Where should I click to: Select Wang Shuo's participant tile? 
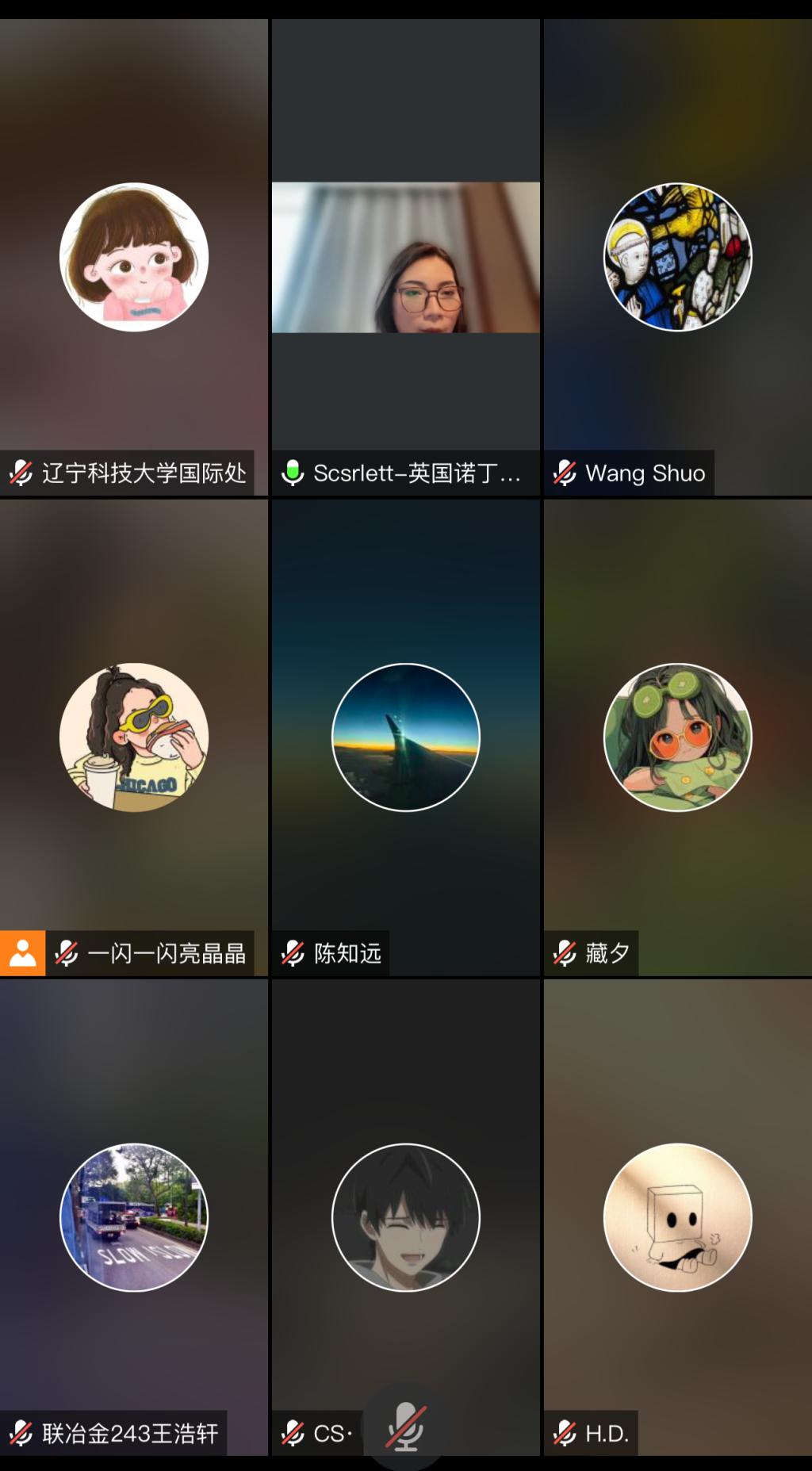(677, 258)
